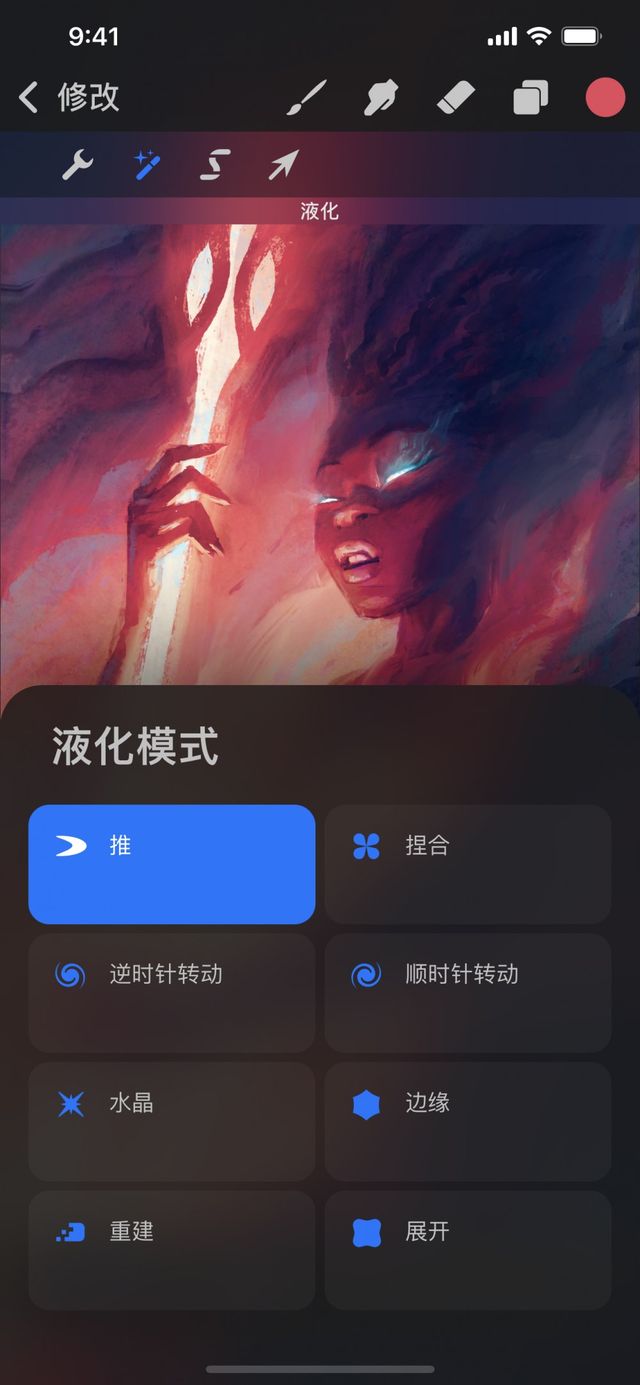Select the 推 liquify mode

point(171,864)
